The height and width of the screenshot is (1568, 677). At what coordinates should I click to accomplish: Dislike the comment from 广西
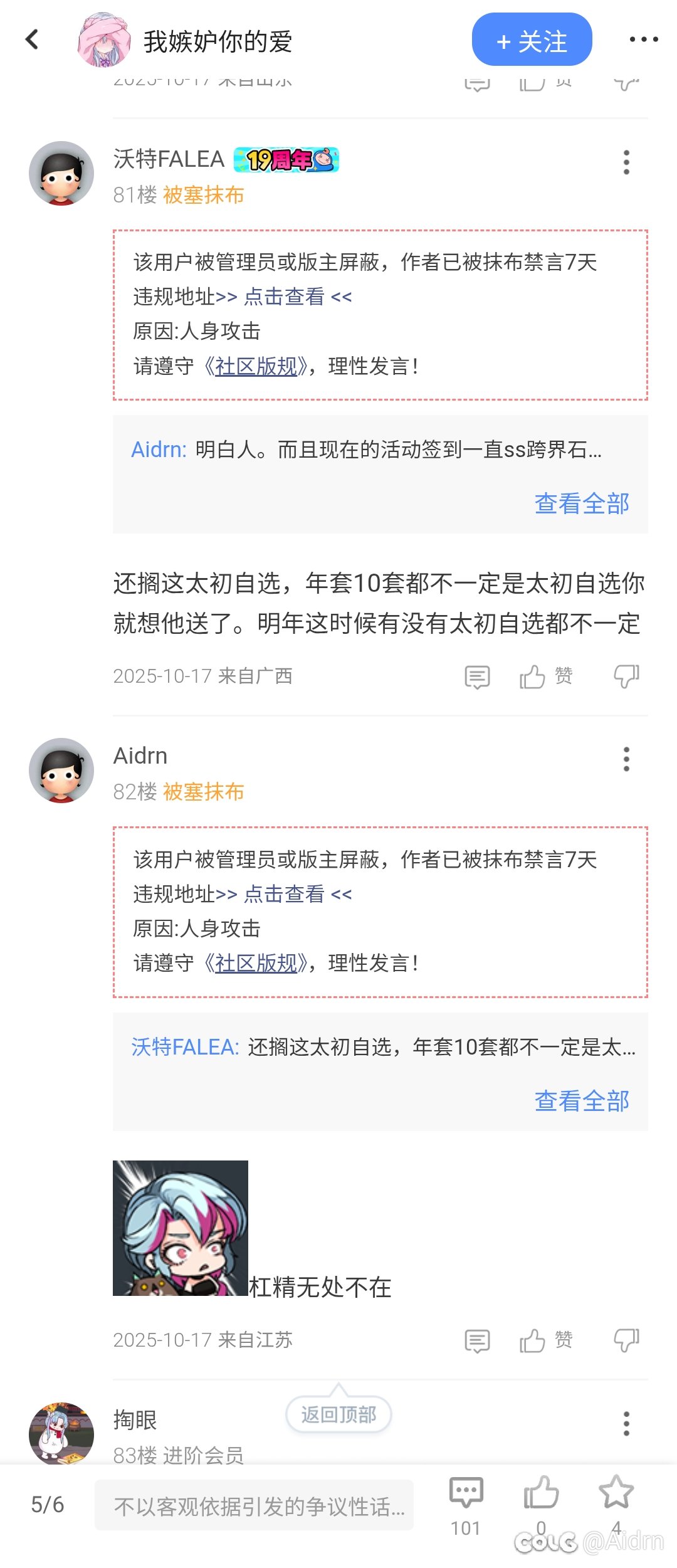pyautogui.click(x=626, y=676)
